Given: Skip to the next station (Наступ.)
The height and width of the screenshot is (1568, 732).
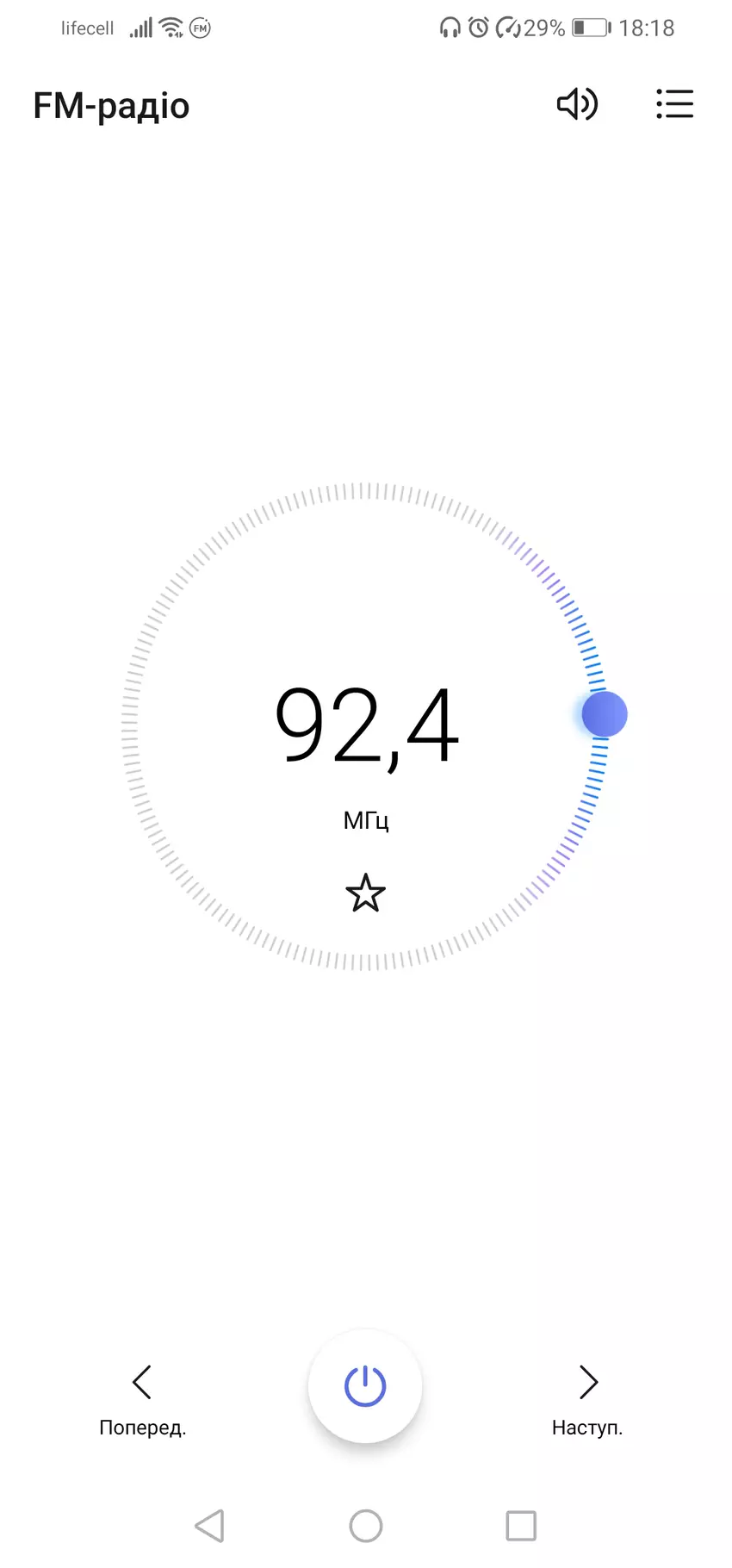Looking at the screenshot, I should pyautogui.click(x=587, y=1397).
